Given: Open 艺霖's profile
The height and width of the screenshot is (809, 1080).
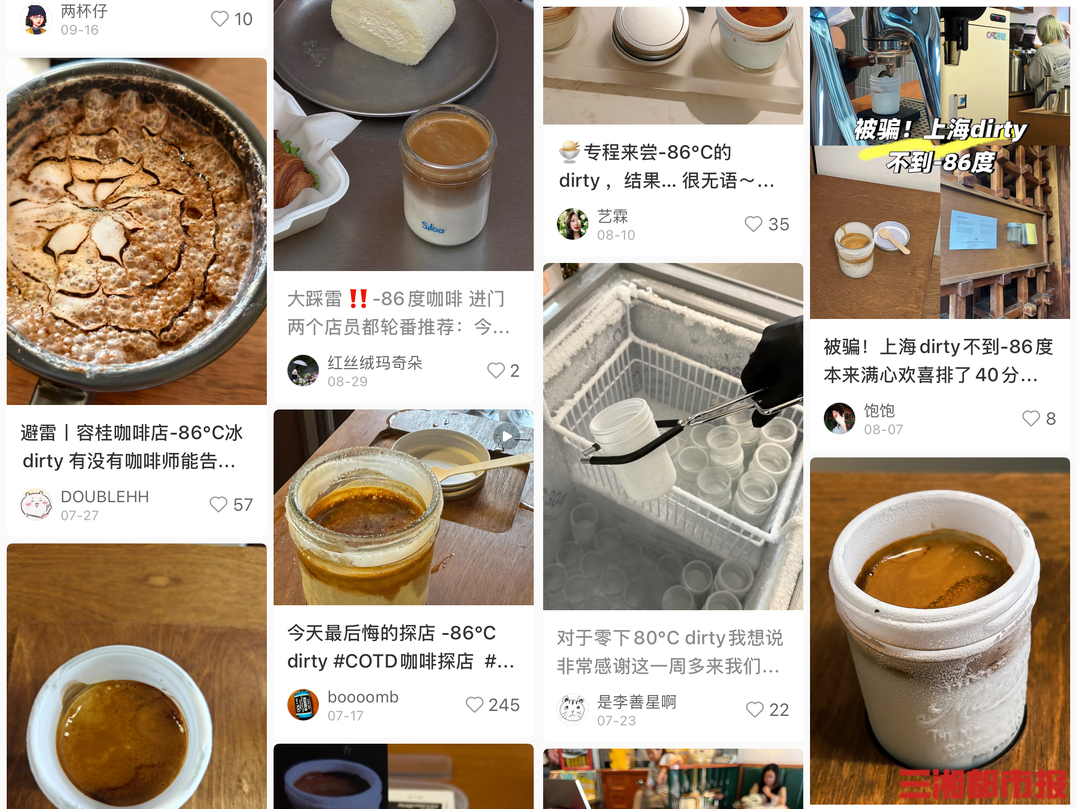Looking at the screenshot, I should point(573,224).
